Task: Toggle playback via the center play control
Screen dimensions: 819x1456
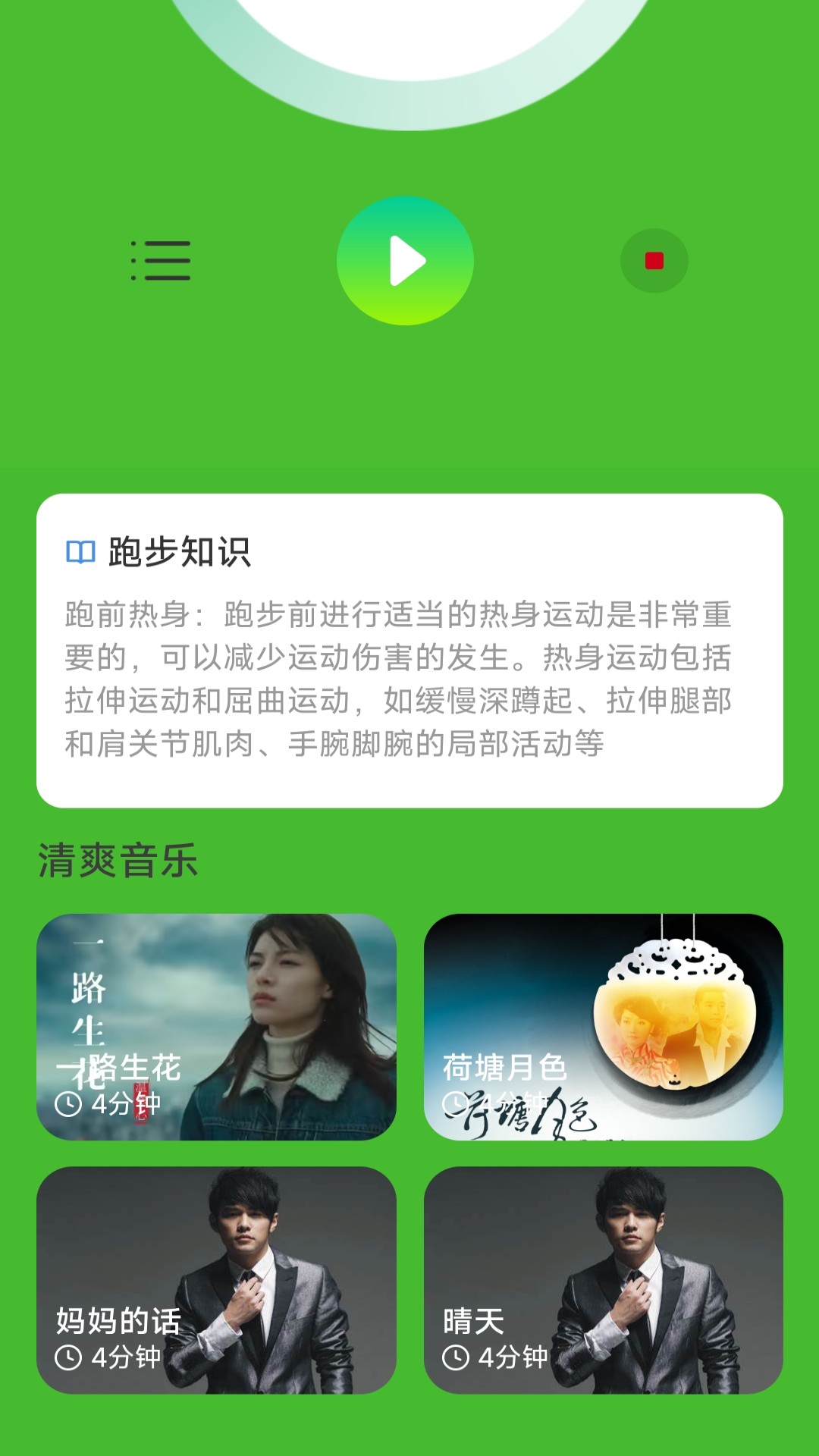Action: [x=407, y=261]
